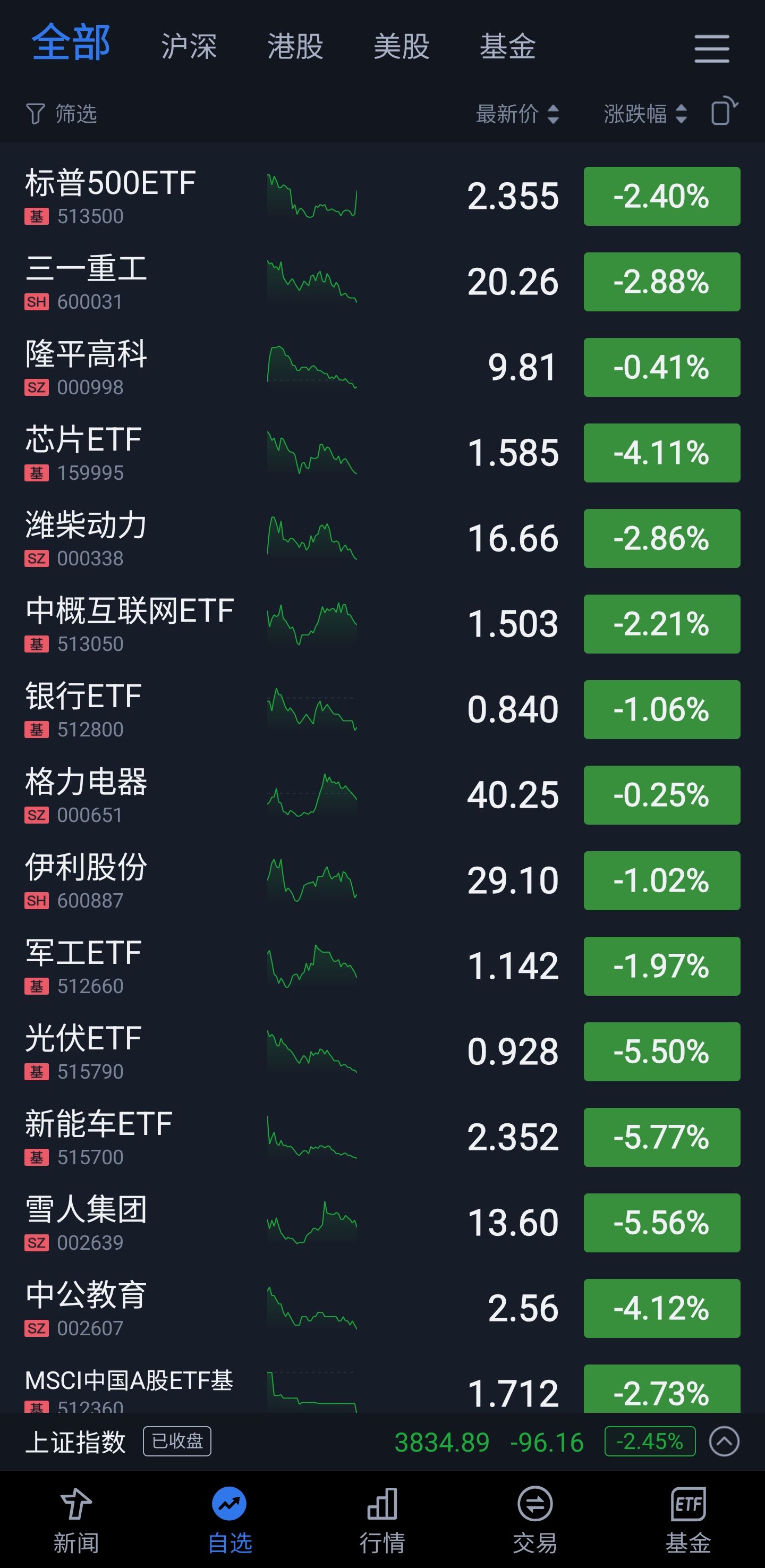The width and height of the screenshot is (765, 1568).
Task: Select the 美股 tab
Action: point(401,47)
